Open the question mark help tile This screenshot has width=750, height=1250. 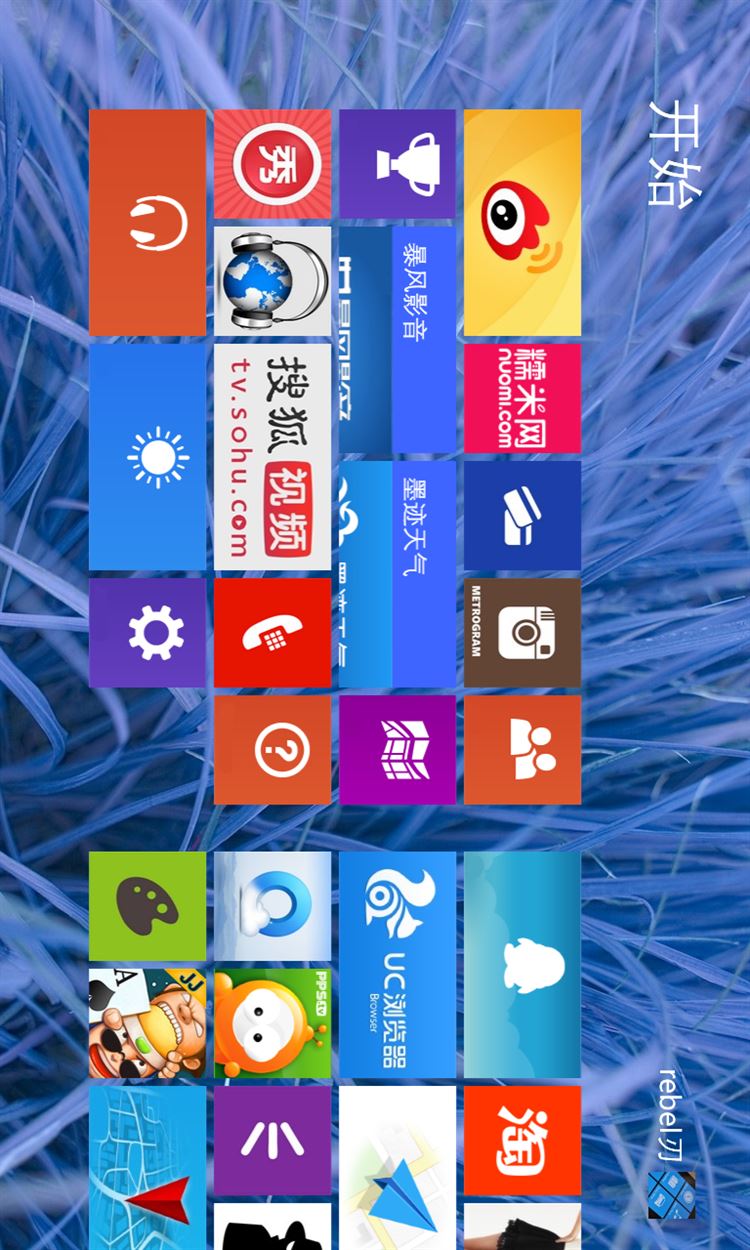tap(272, 749)
